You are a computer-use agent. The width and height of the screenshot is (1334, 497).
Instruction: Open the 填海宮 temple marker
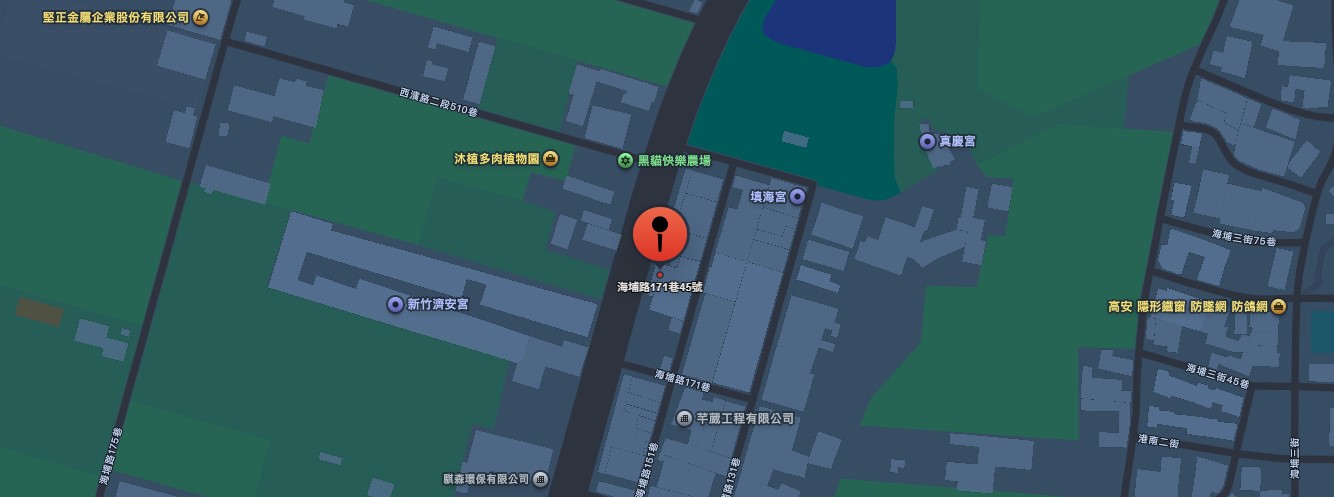pos(797,197)
